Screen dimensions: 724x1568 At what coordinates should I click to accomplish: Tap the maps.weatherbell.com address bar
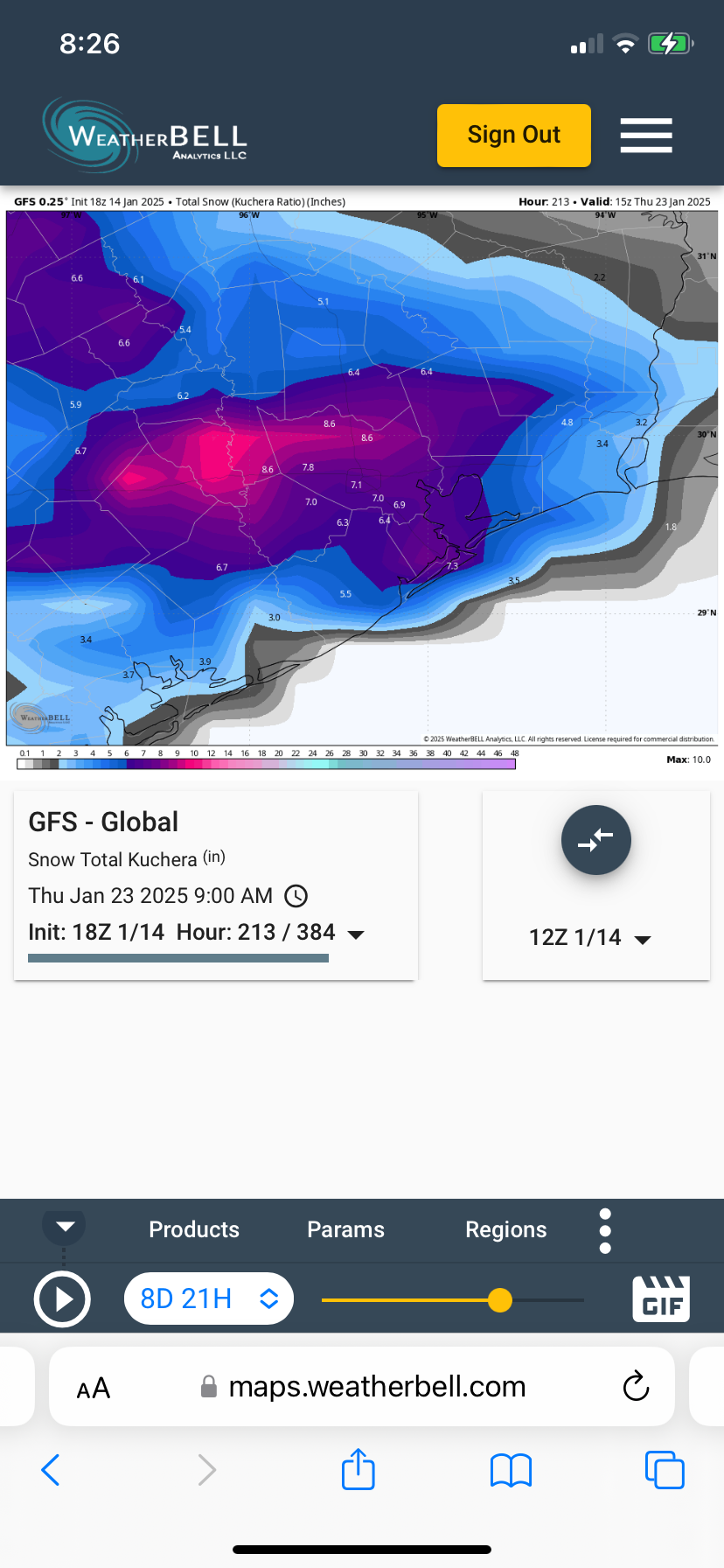coord(376,1387)
